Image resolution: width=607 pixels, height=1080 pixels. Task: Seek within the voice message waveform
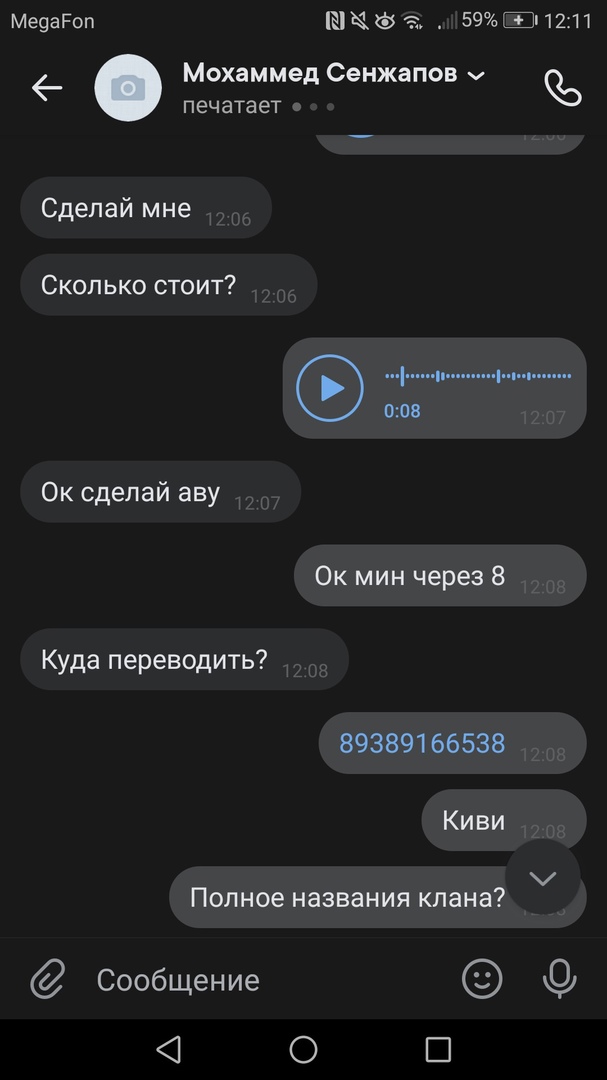pos(478,376)
